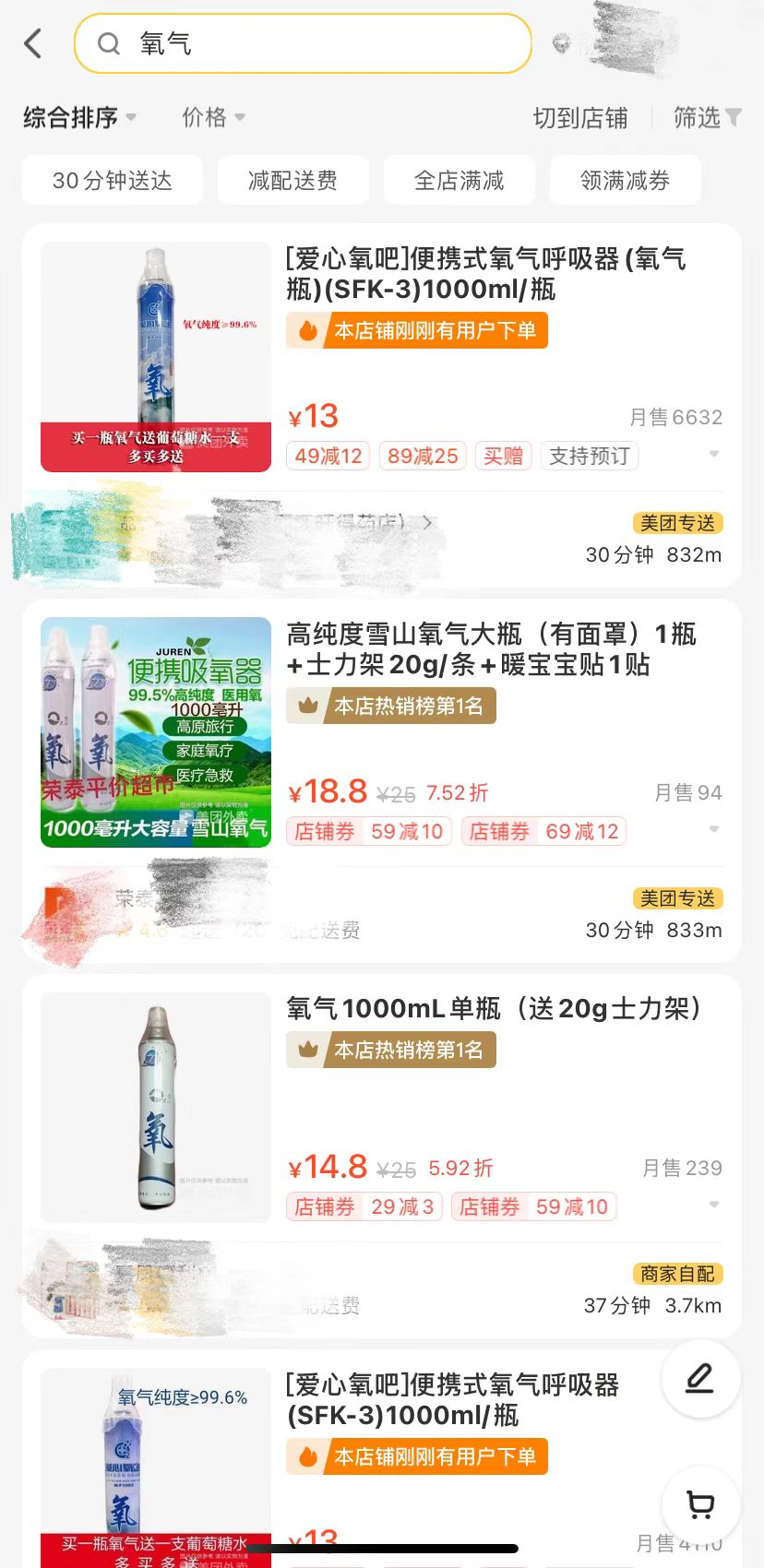The height and width of the screenshot is (1568, 764).
Task: Open the floating shopping cart
Action: pyautogui.click(x=700, y=1504)
